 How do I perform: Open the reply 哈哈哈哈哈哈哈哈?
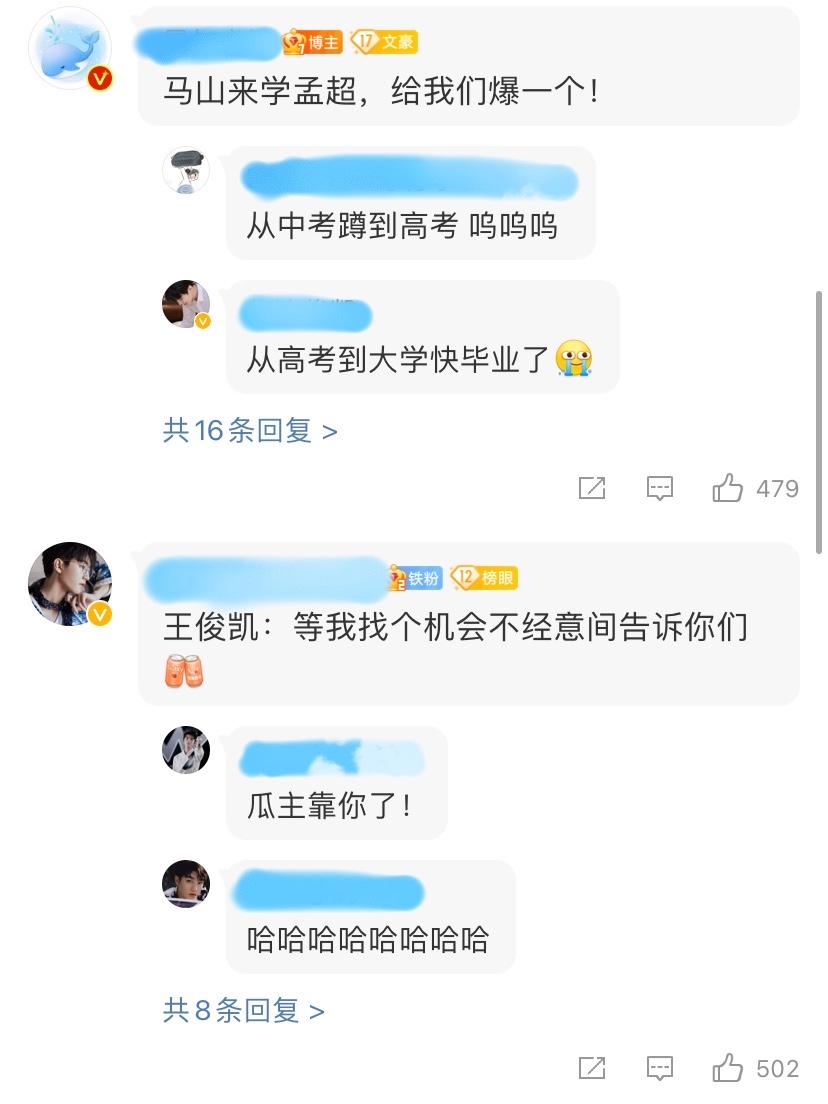point(368,939)
